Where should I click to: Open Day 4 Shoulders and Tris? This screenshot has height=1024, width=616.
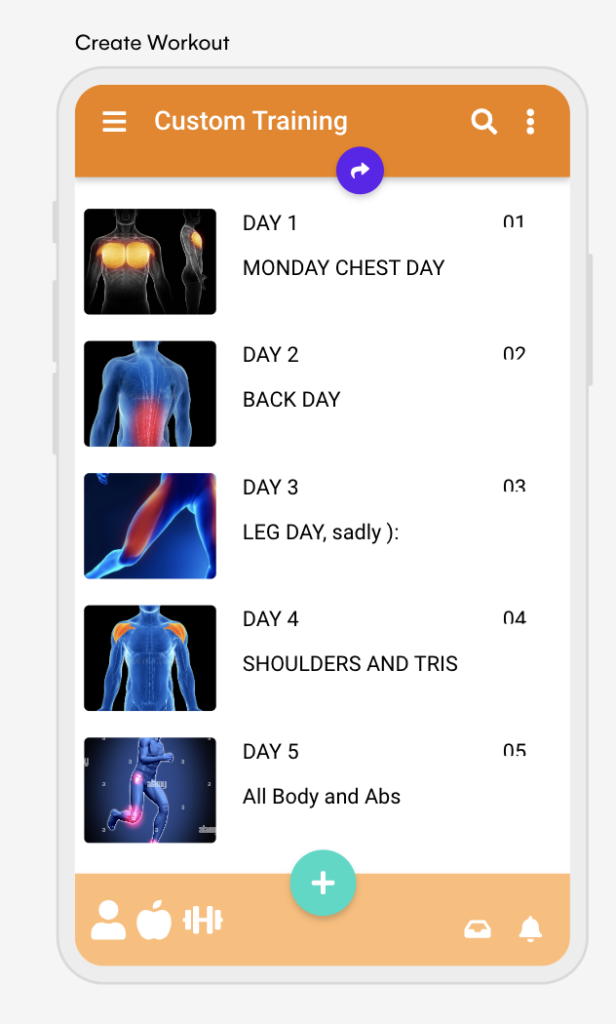click(322, 658)
